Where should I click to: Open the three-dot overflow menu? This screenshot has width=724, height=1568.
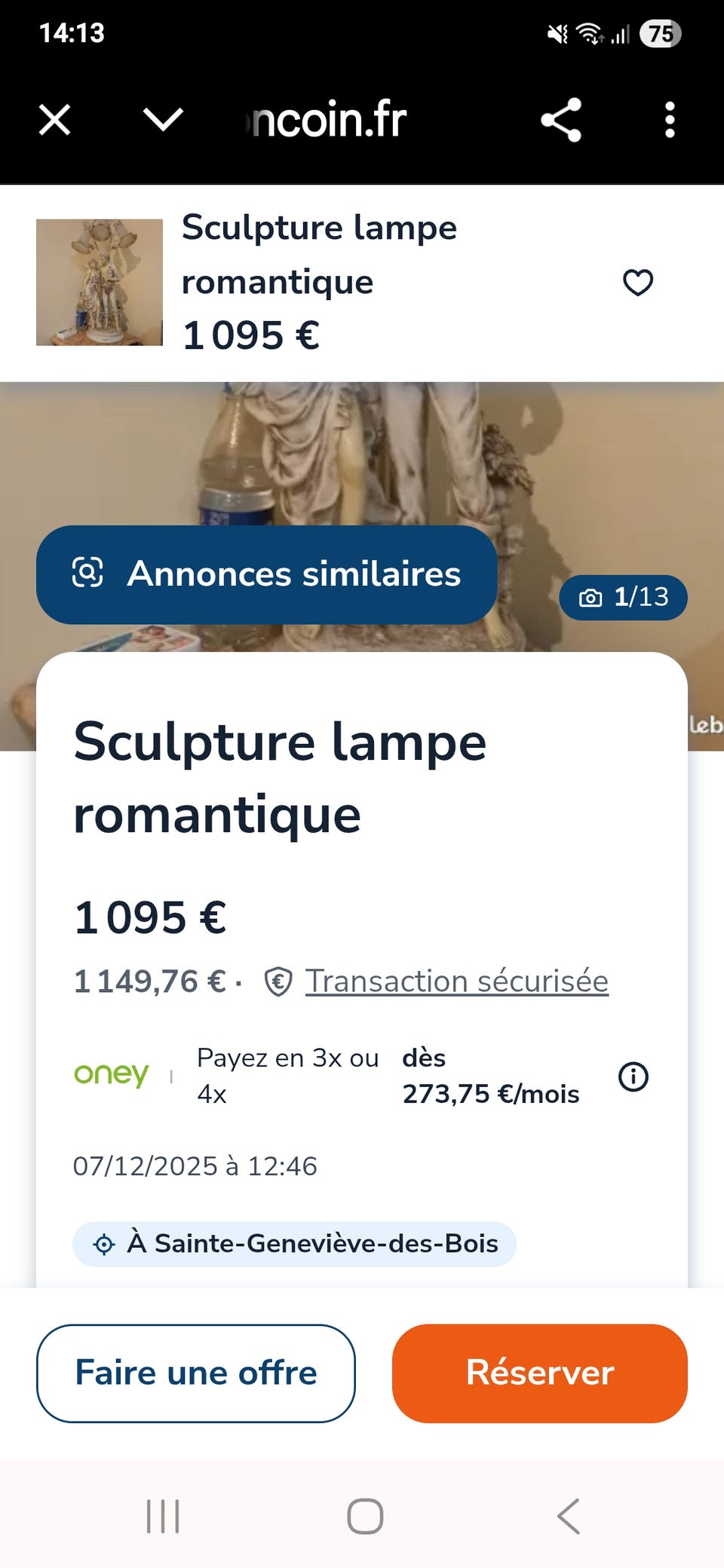(668, 119)
